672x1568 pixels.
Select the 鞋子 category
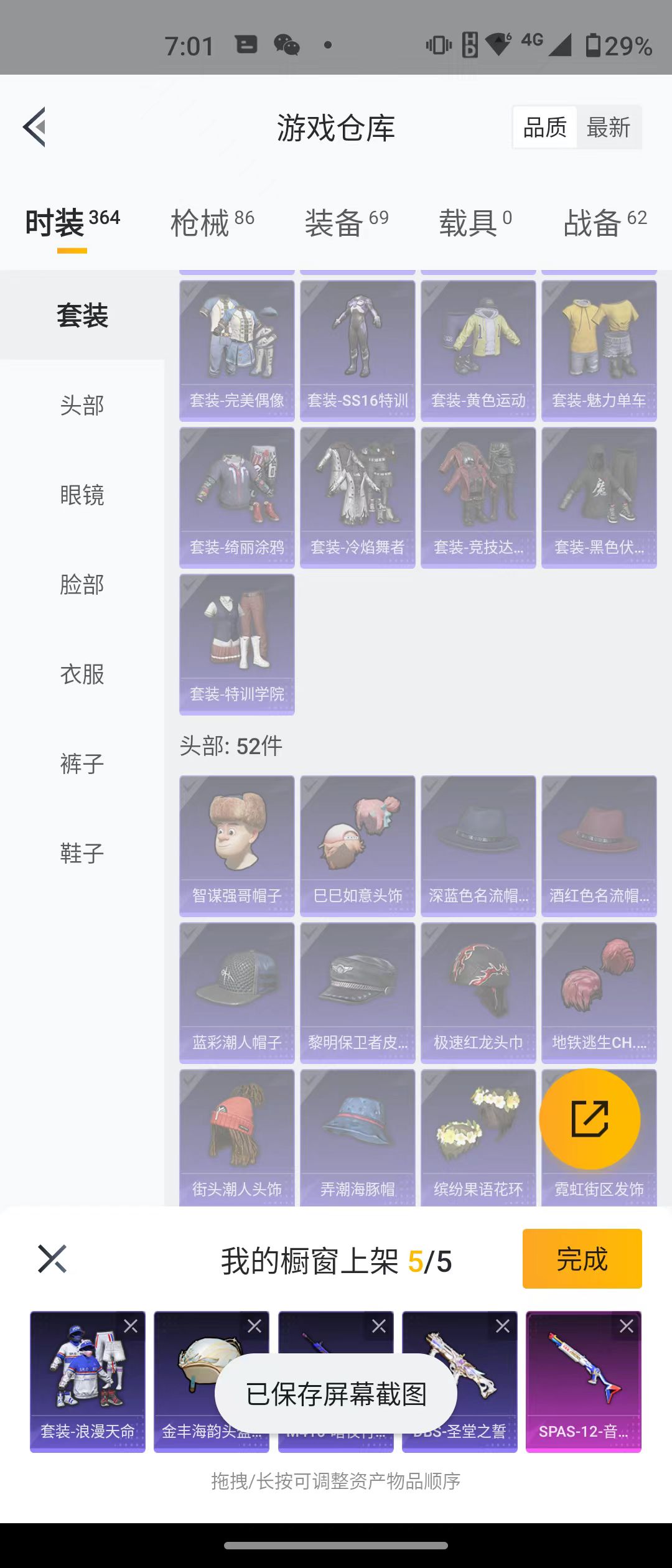pyautogui.click(x=82, y=853)
